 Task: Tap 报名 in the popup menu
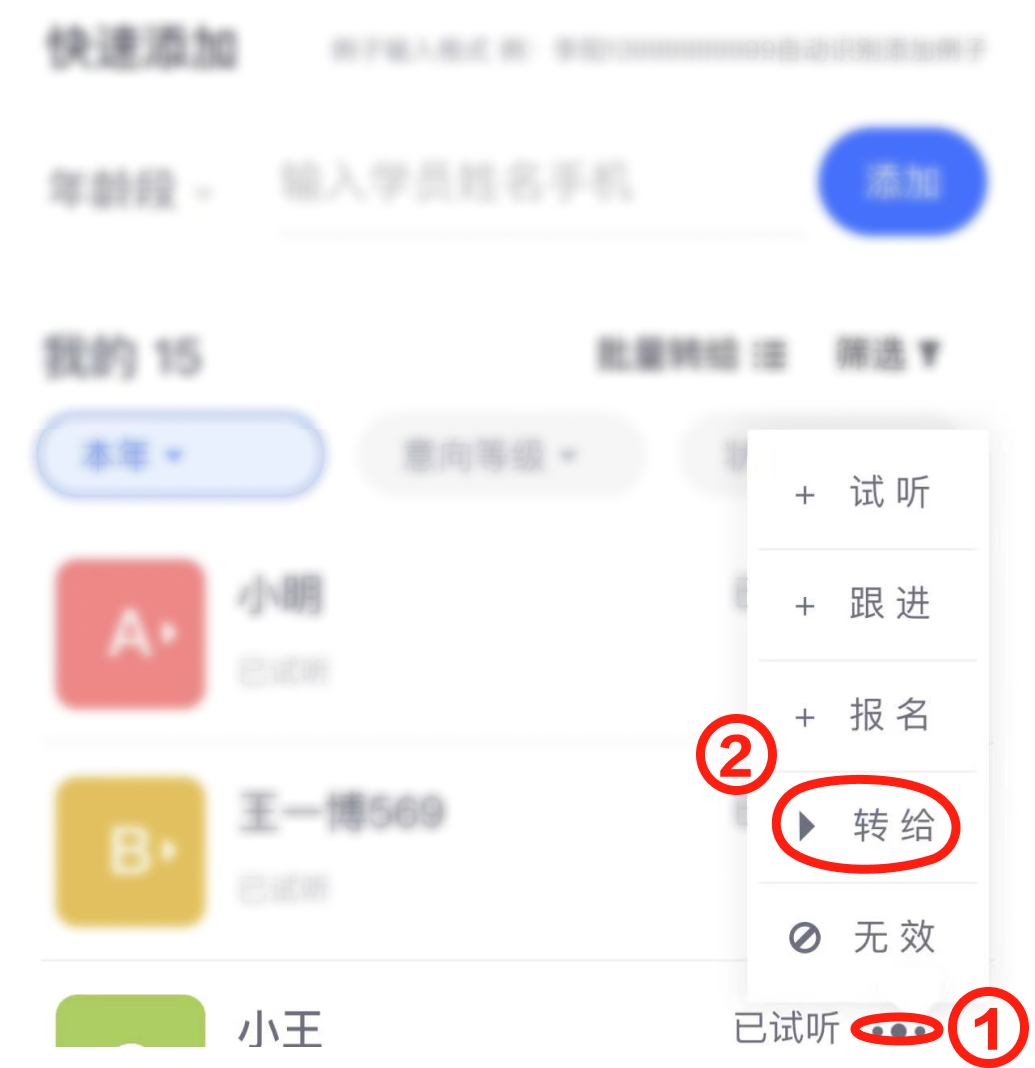[868, 716]
